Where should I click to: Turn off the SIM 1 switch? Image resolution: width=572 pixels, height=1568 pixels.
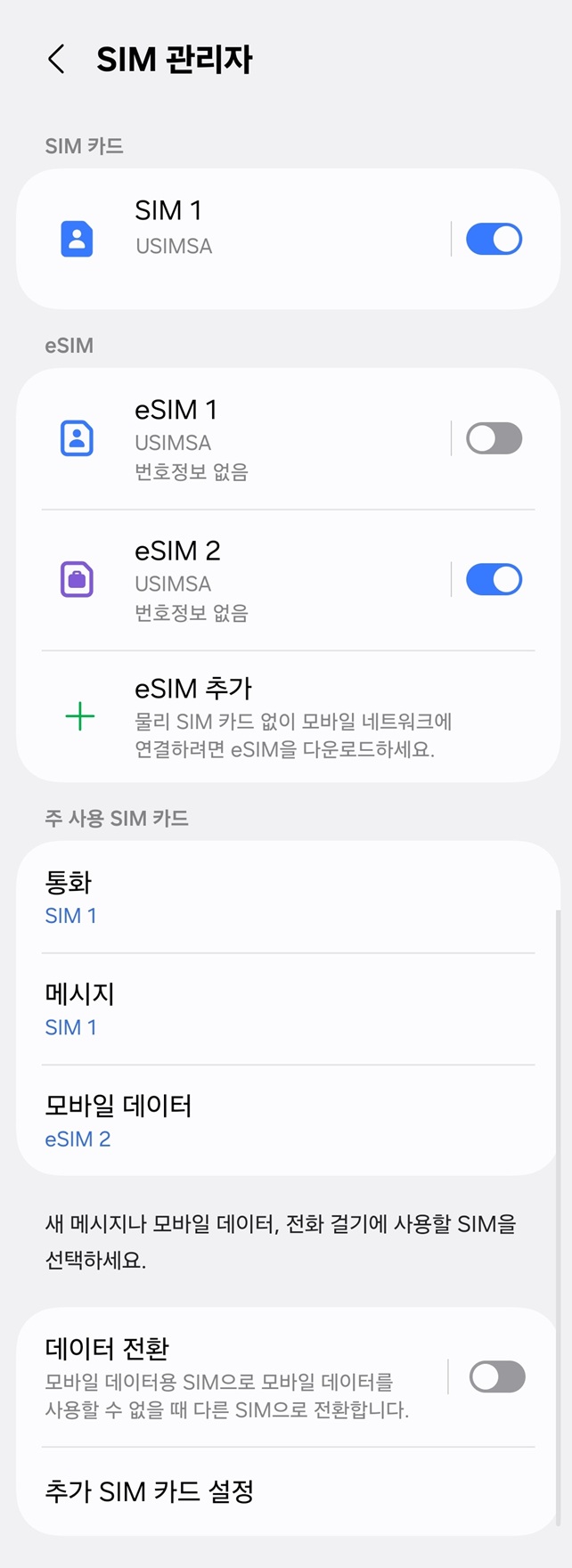pos(494,239)
